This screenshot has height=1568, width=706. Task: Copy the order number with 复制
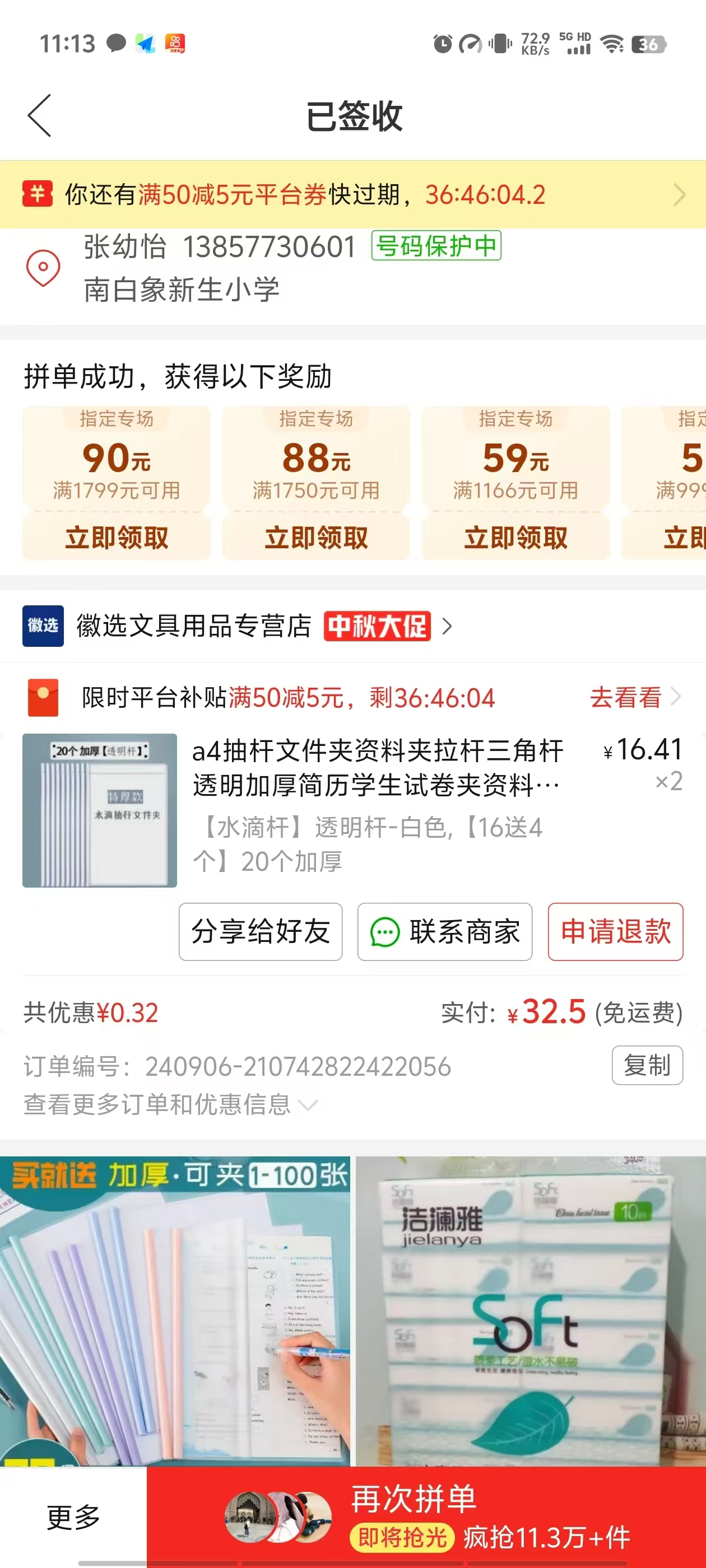(647, 1066)
